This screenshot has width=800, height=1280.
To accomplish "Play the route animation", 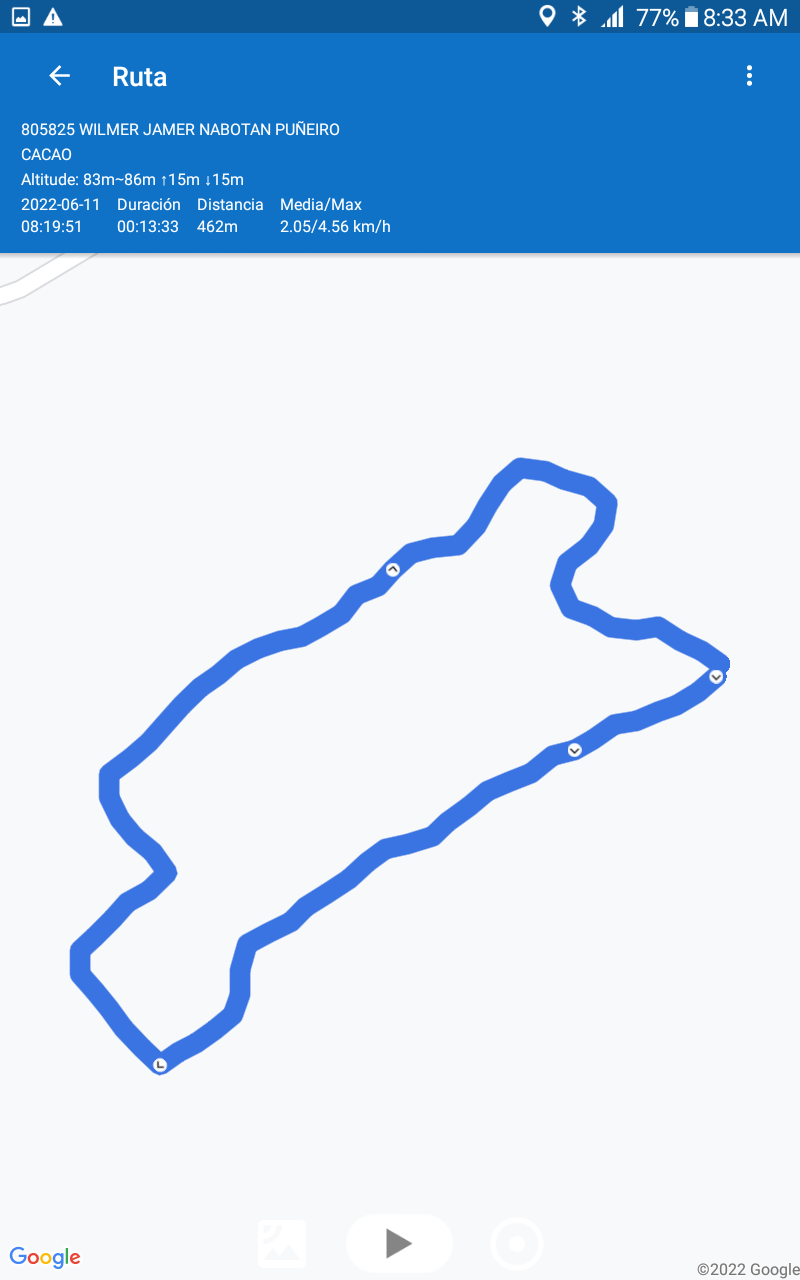I will point(399,1243).
